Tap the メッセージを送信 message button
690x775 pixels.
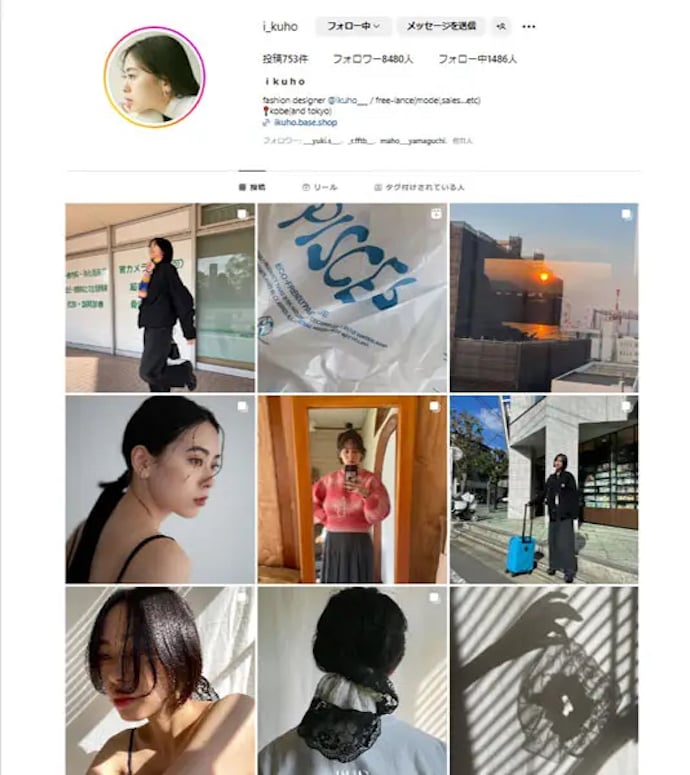(440, 26)
